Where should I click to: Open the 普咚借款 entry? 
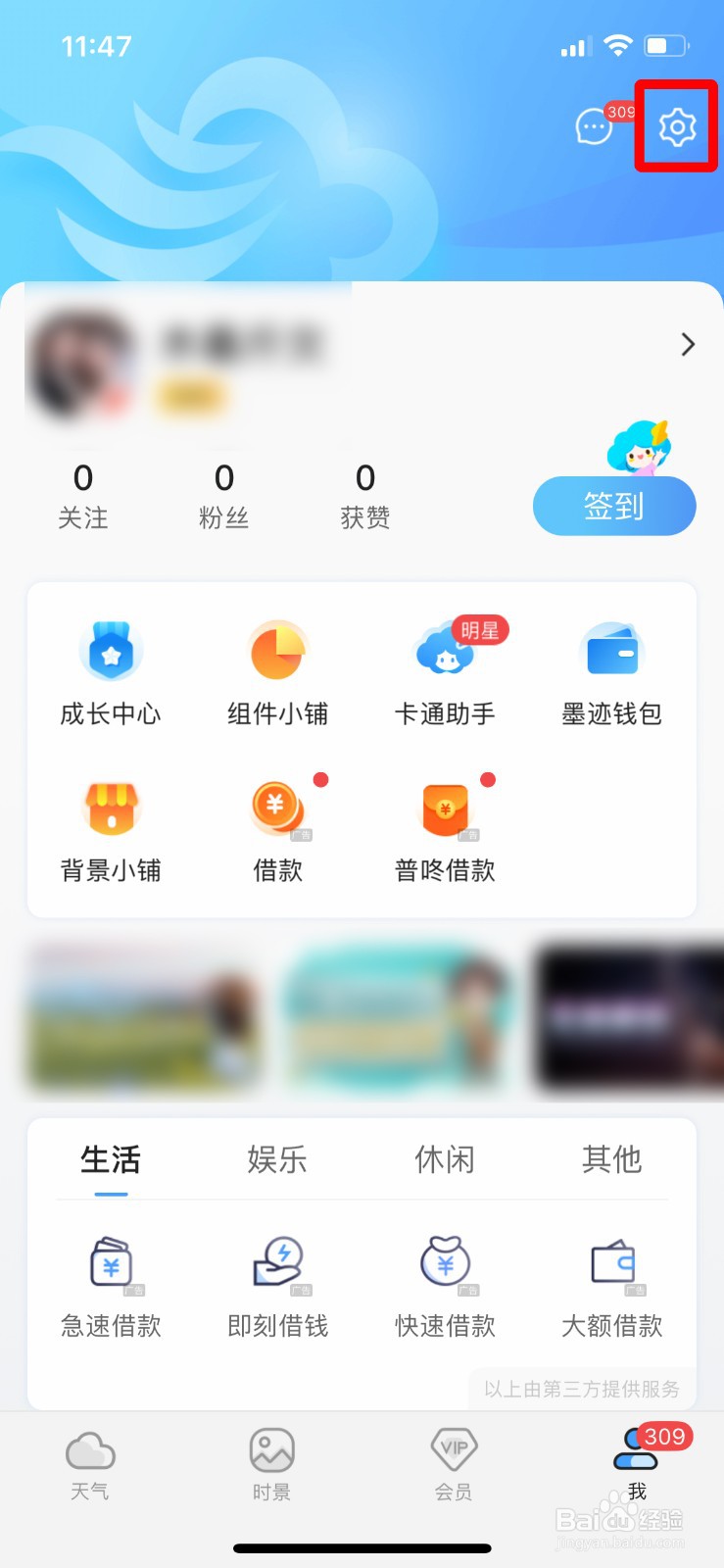click(445, 830)
